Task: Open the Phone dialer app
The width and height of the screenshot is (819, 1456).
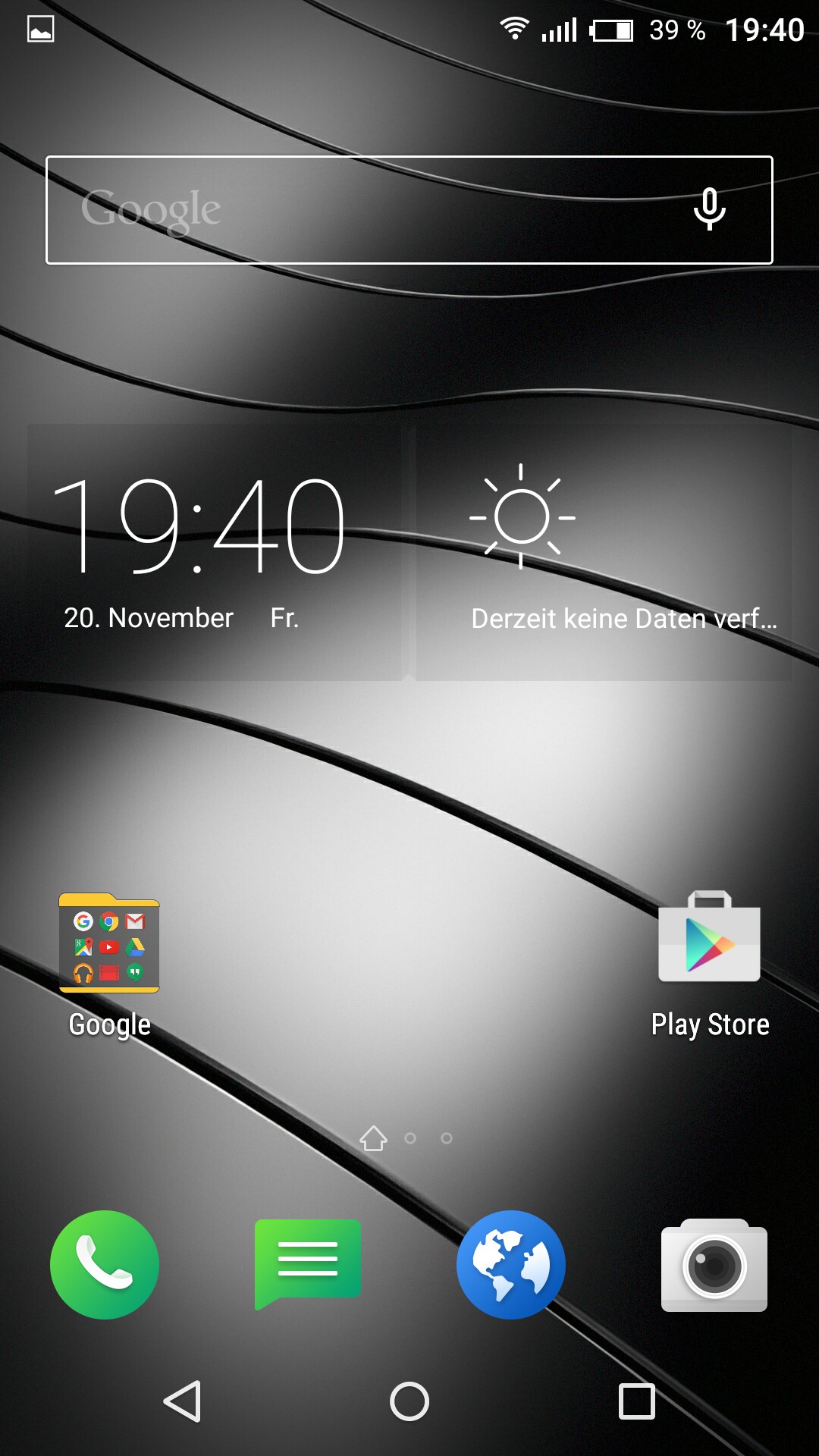Action: coord(105,1265)
